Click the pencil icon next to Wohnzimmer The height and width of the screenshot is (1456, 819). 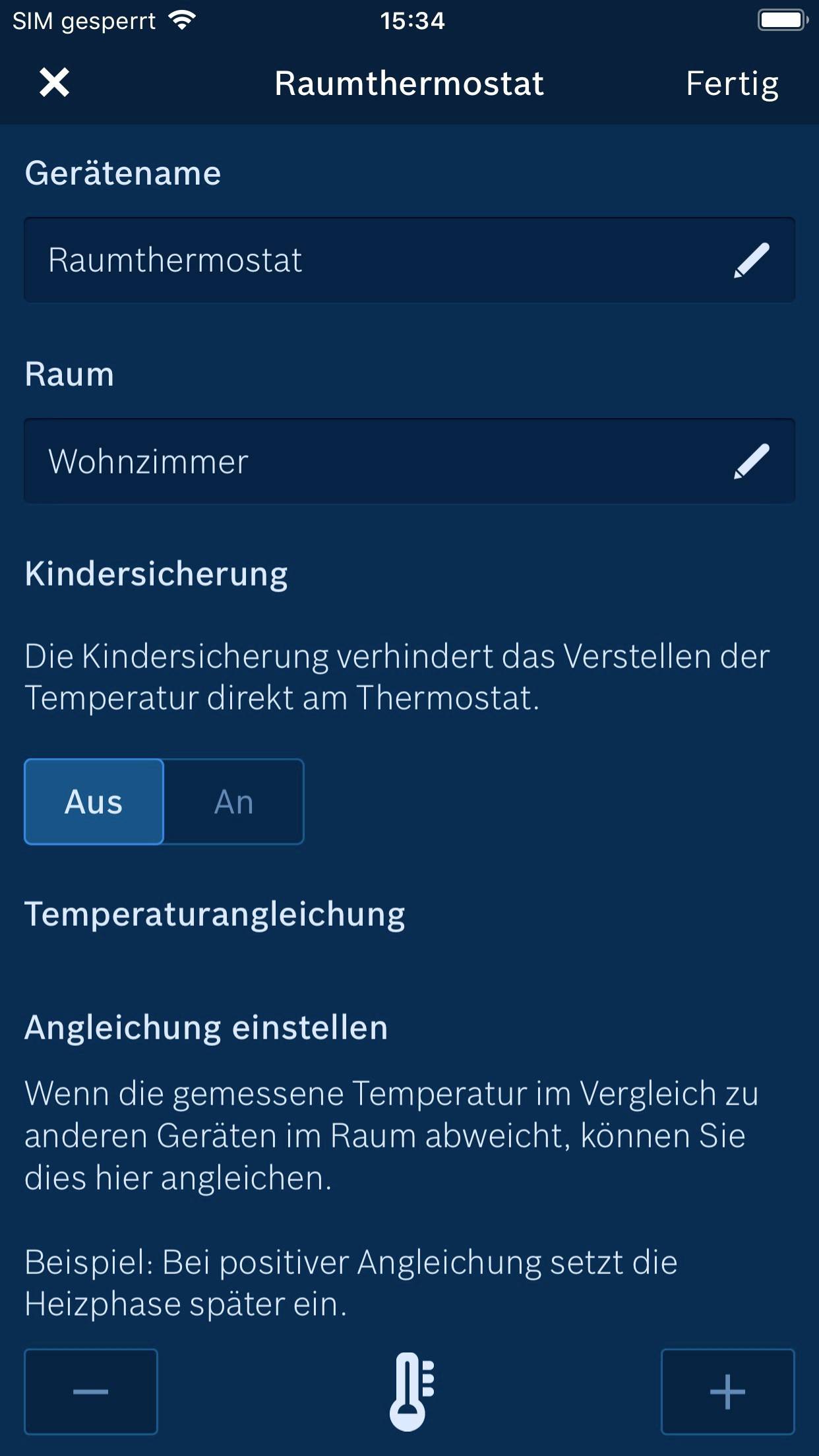pos(752,460)
